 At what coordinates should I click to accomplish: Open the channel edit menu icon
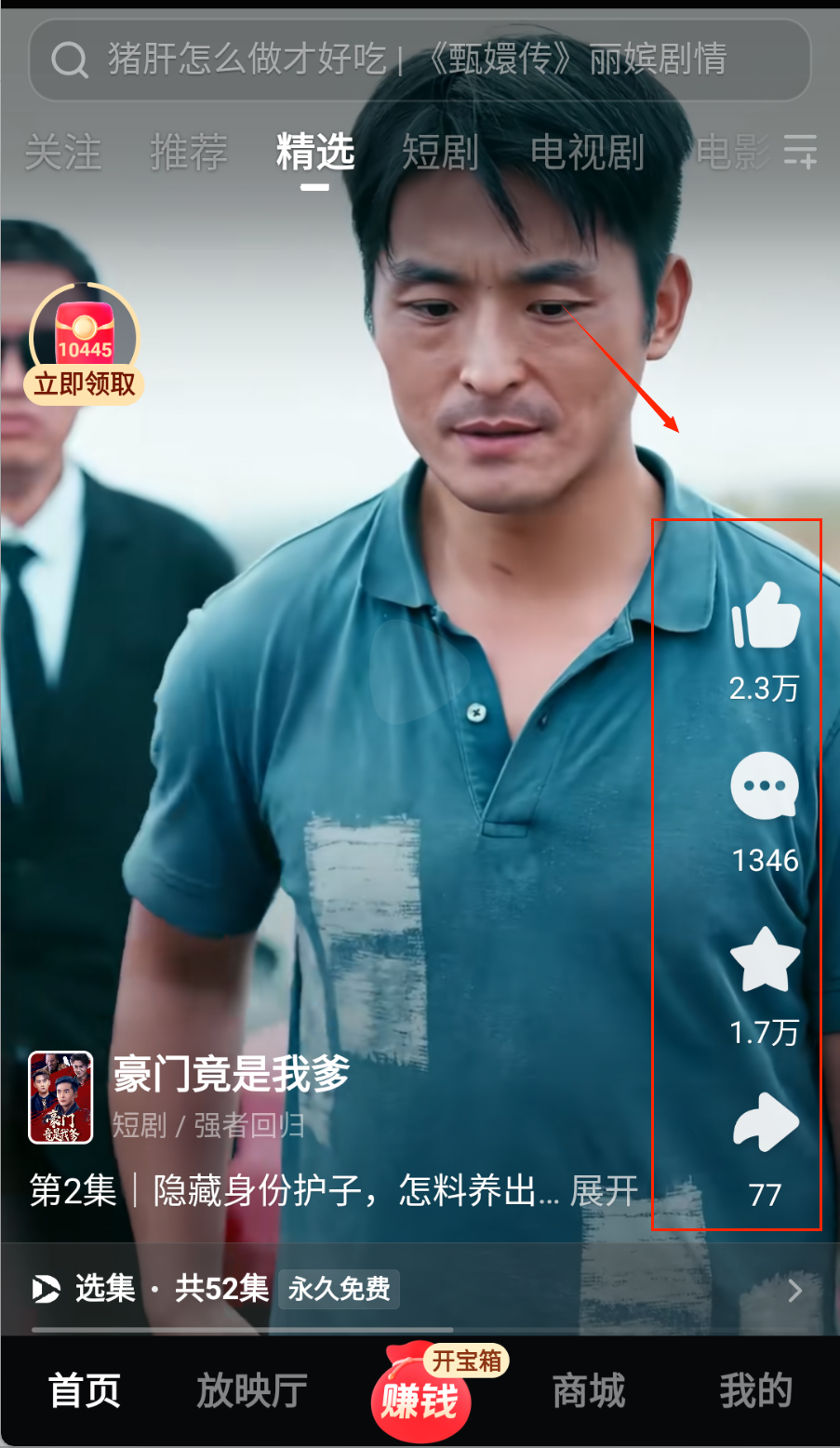pos(799,151)
